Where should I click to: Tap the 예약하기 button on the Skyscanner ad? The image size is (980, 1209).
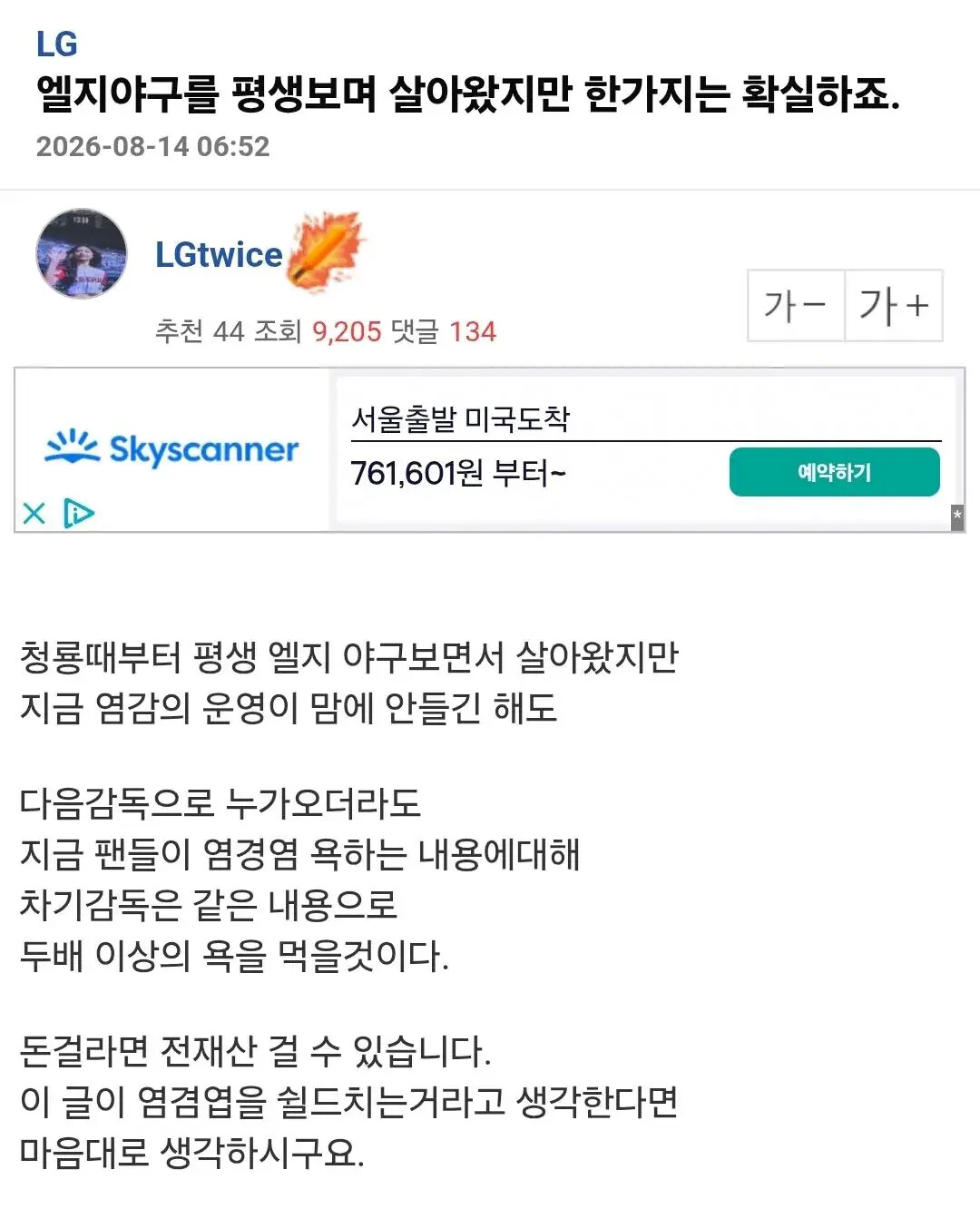[x=834, y=472]
